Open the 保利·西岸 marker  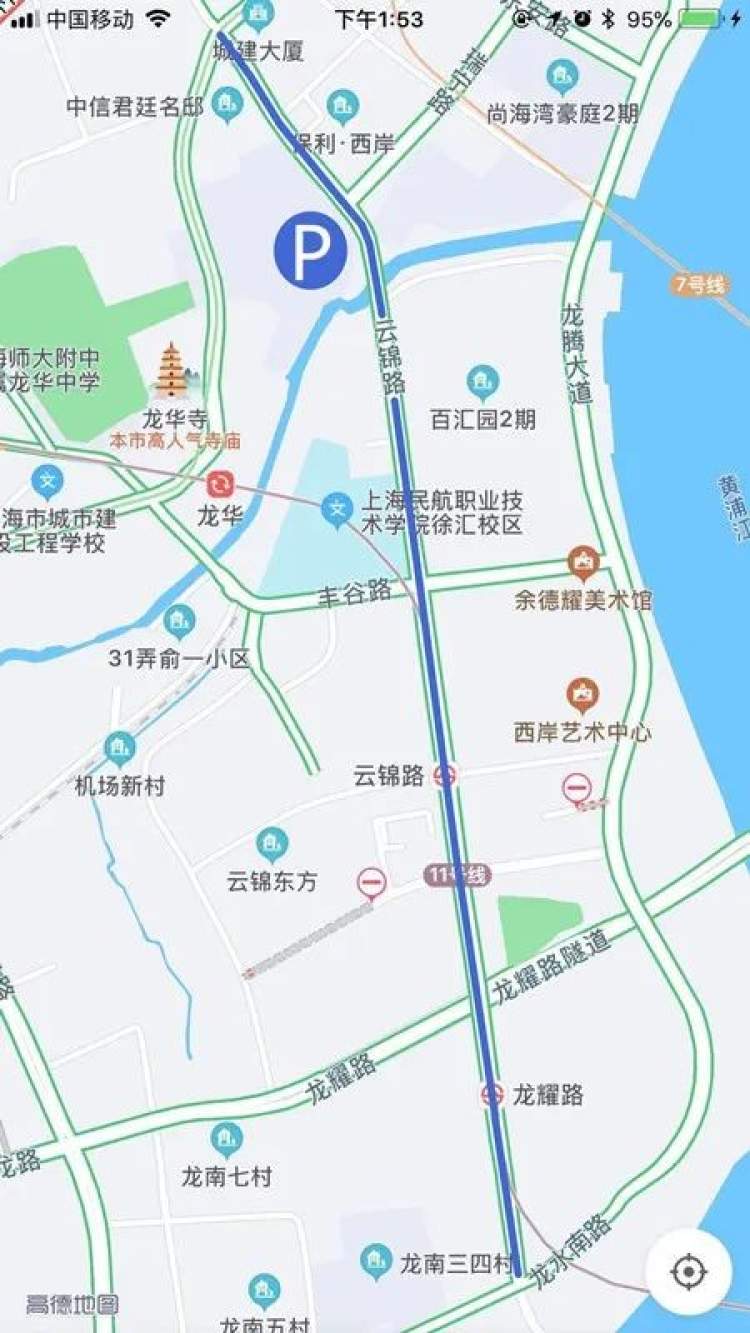[343, 106]
